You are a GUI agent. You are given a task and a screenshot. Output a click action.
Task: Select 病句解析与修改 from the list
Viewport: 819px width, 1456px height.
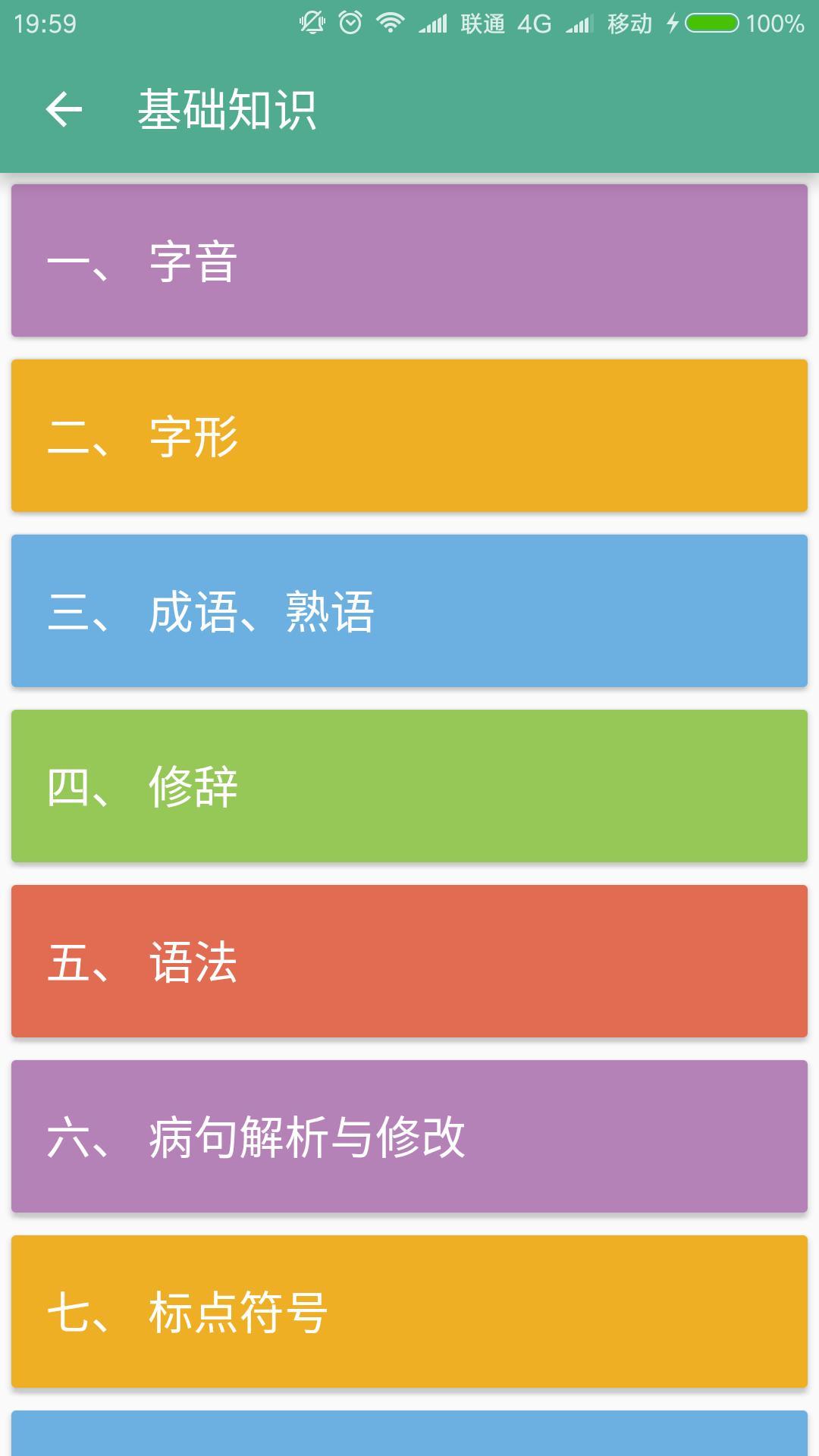(x=409, y=1137)
